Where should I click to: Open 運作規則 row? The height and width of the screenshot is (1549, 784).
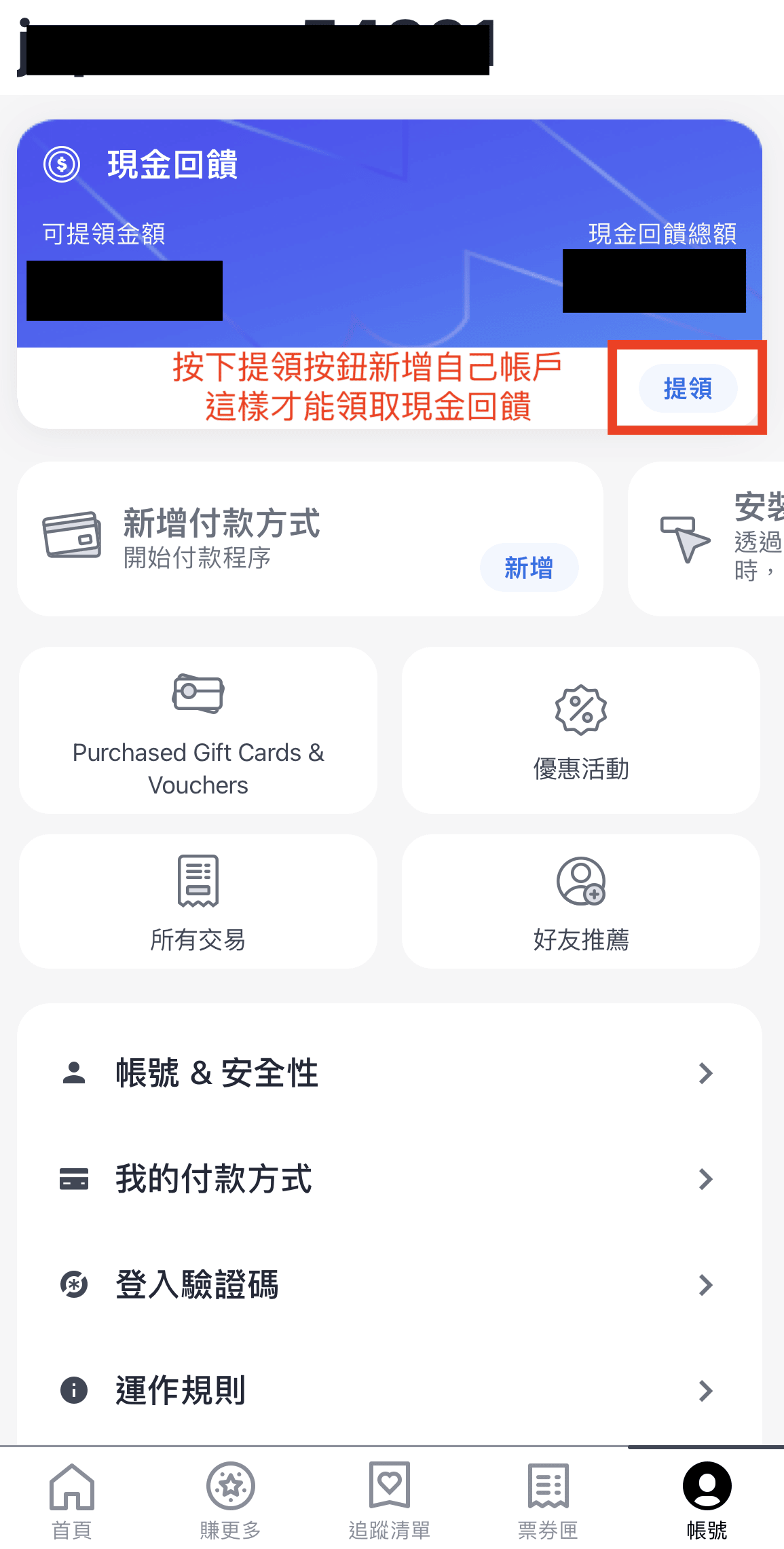pos(389,1390)
